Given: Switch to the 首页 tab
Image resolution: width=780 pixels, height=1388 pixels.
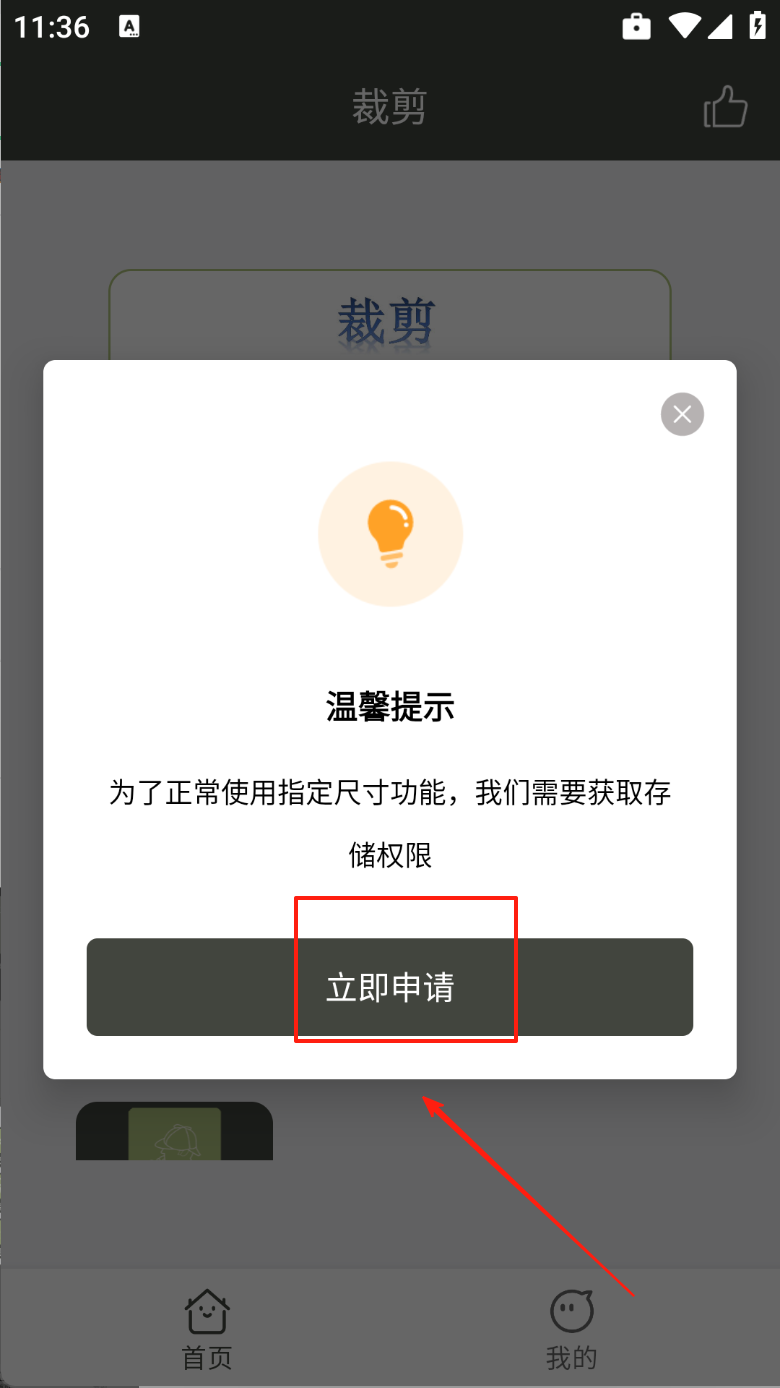Looking at the screenshot, I should pyautogui.click(x=207, y=1328).
